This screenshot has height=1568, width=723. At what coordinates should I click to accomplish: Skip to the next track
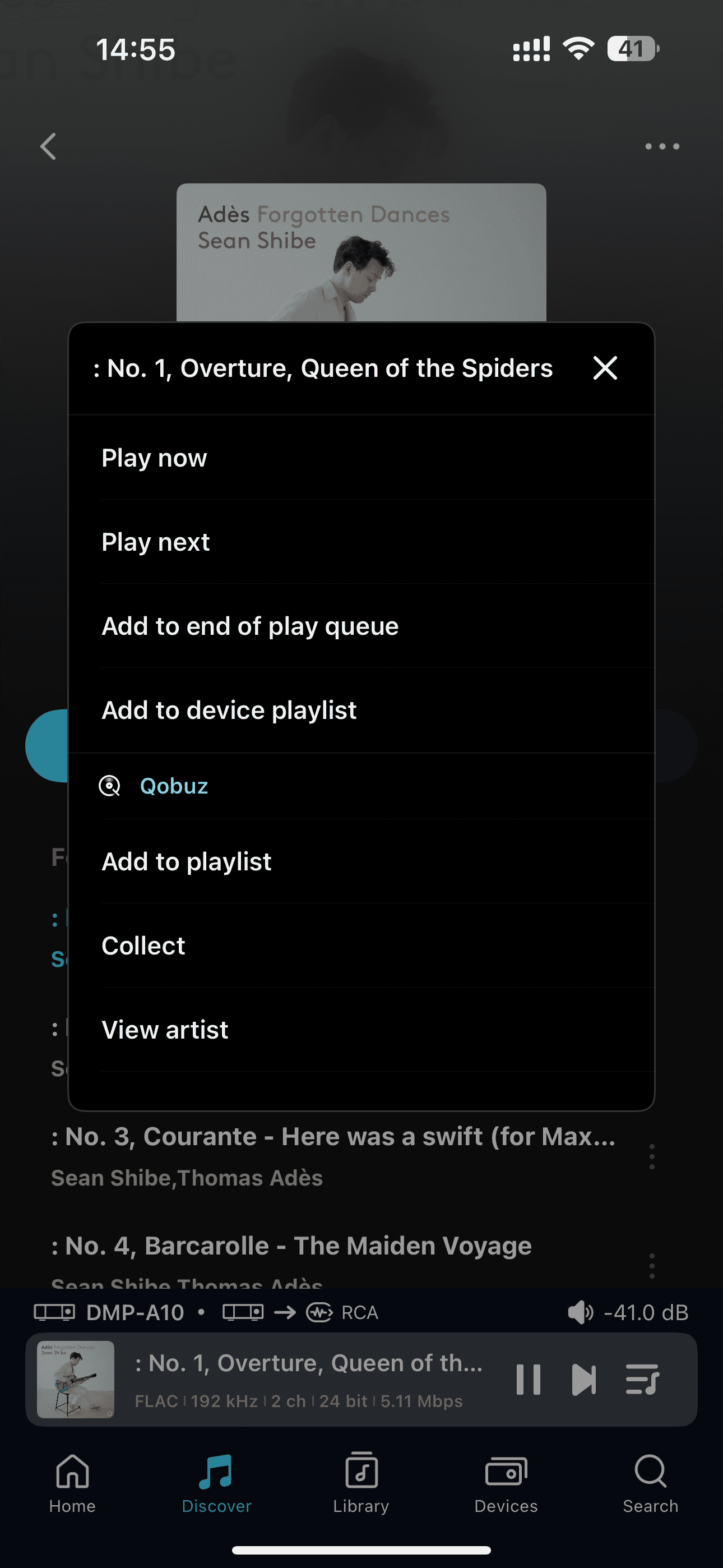tap(583, 1380)
